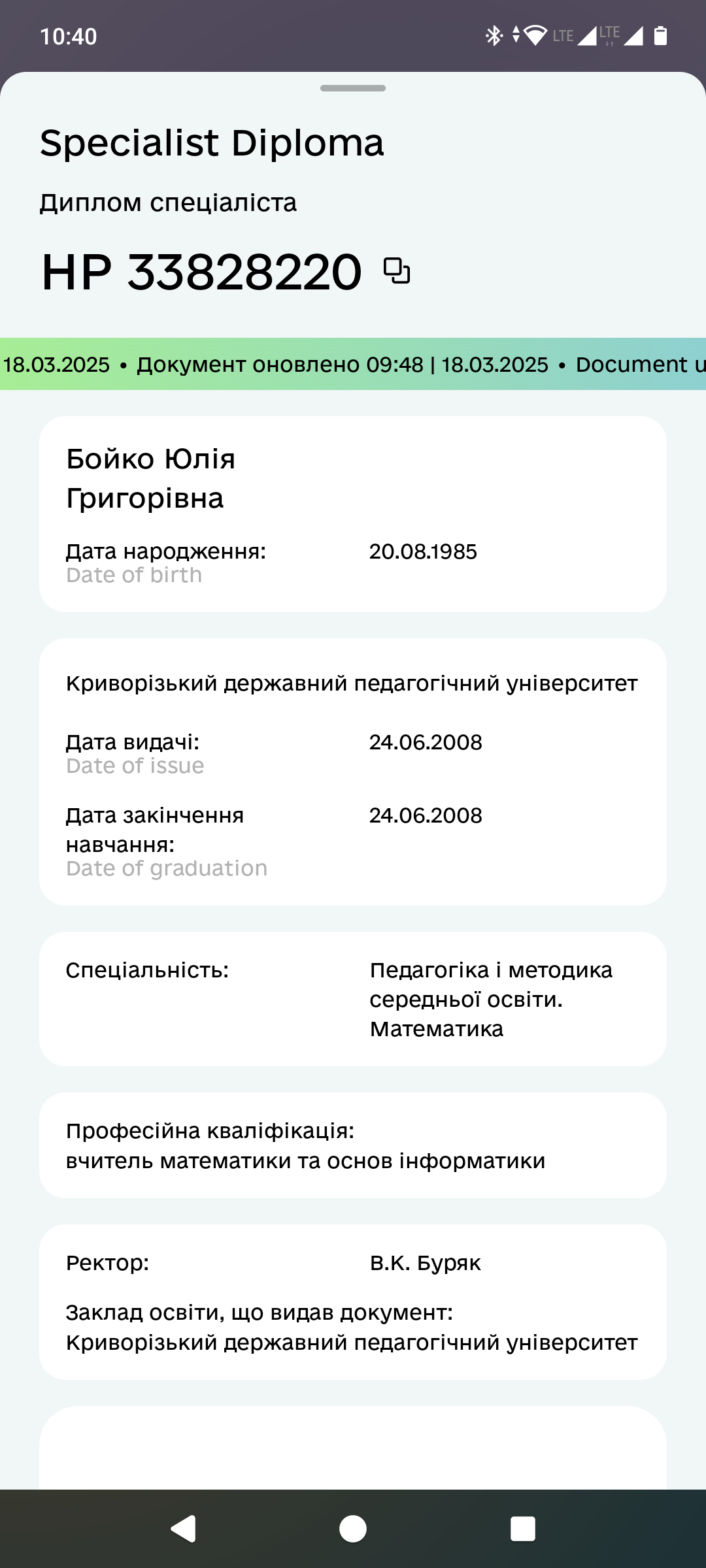
Task: Open the recent apps overview
Action: coord(523,1529)
